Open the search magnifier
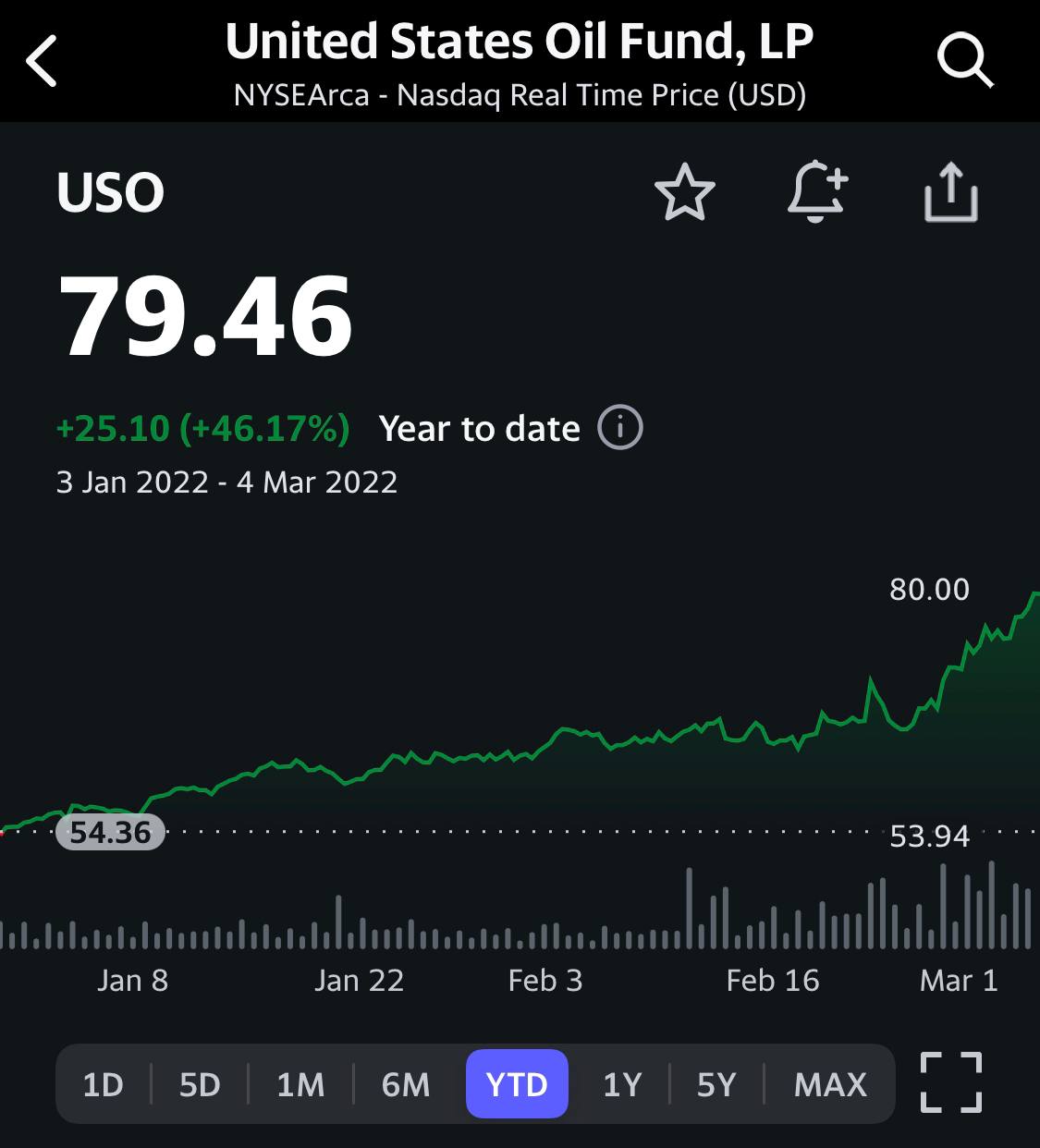The width and height of the screenshot is (1040, 1148). pos(964,62)
